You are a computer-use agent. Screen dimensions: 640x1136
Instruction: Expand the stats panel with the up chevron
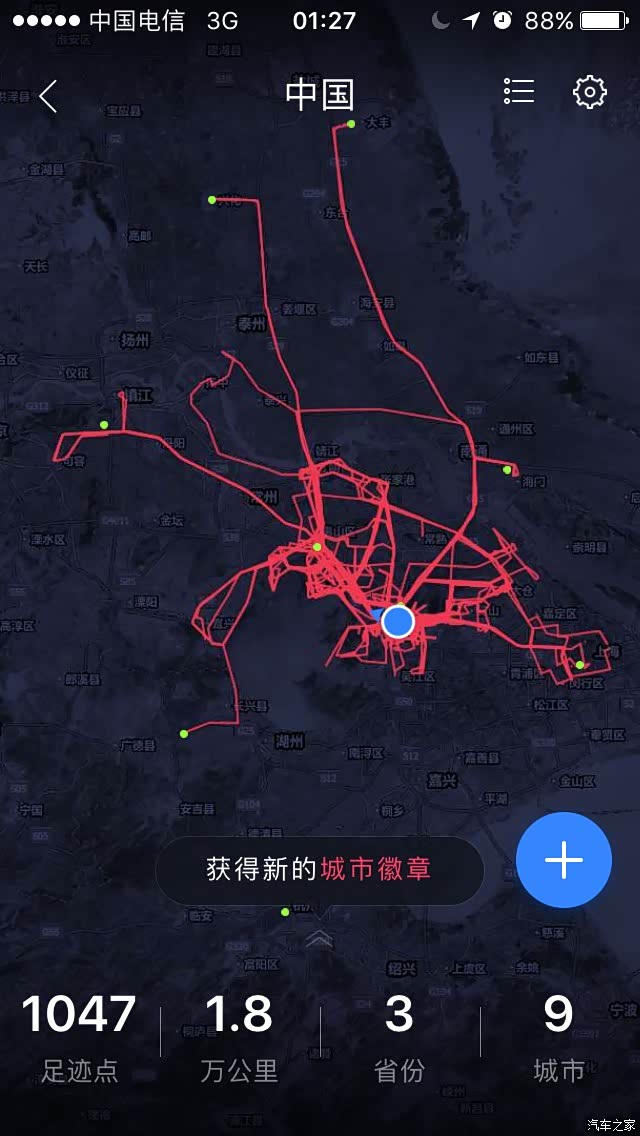(319, 939)
